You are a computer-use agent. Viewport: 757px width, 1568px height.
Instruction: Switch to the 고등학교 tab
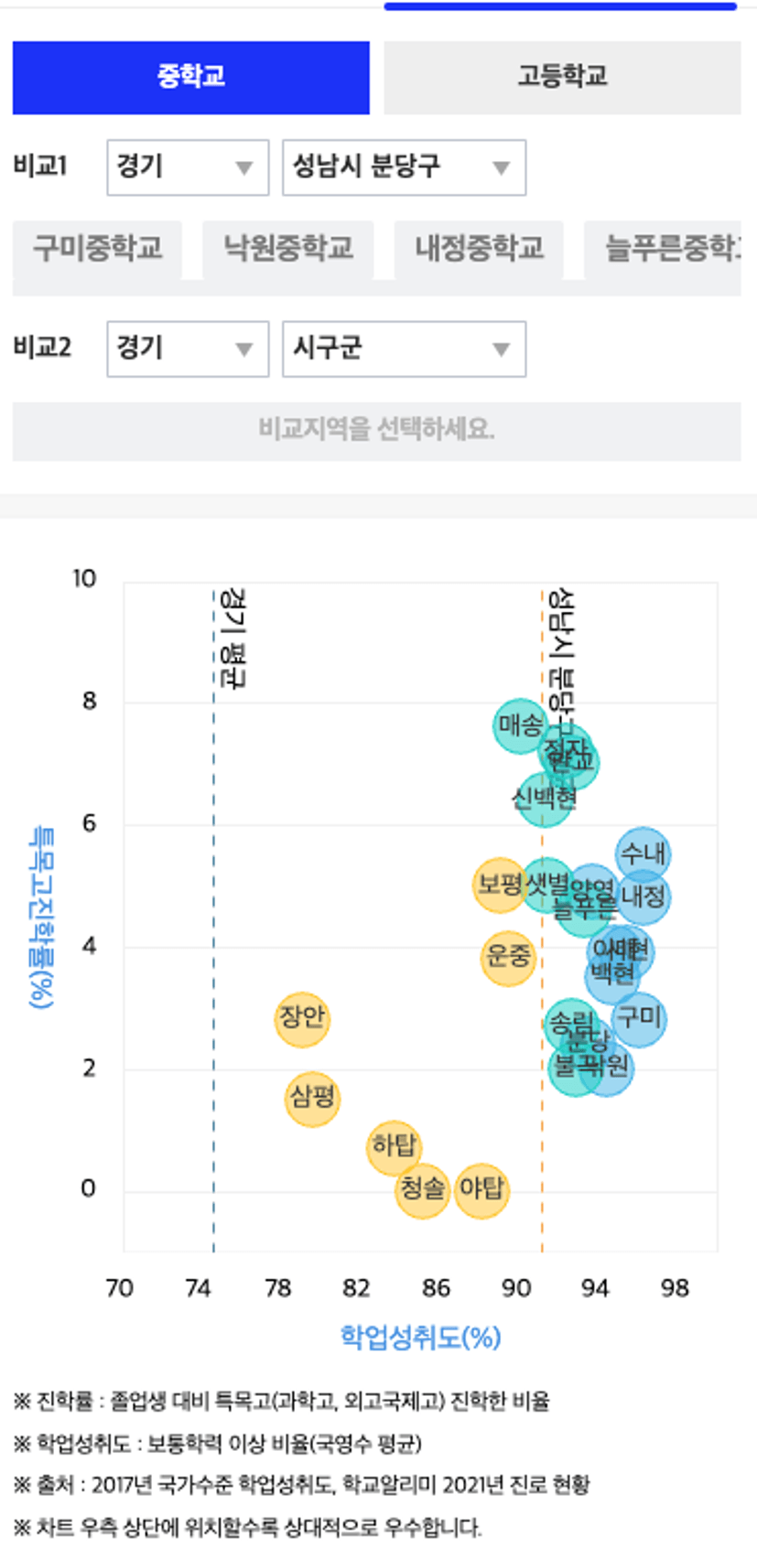[x=562, y=77]
